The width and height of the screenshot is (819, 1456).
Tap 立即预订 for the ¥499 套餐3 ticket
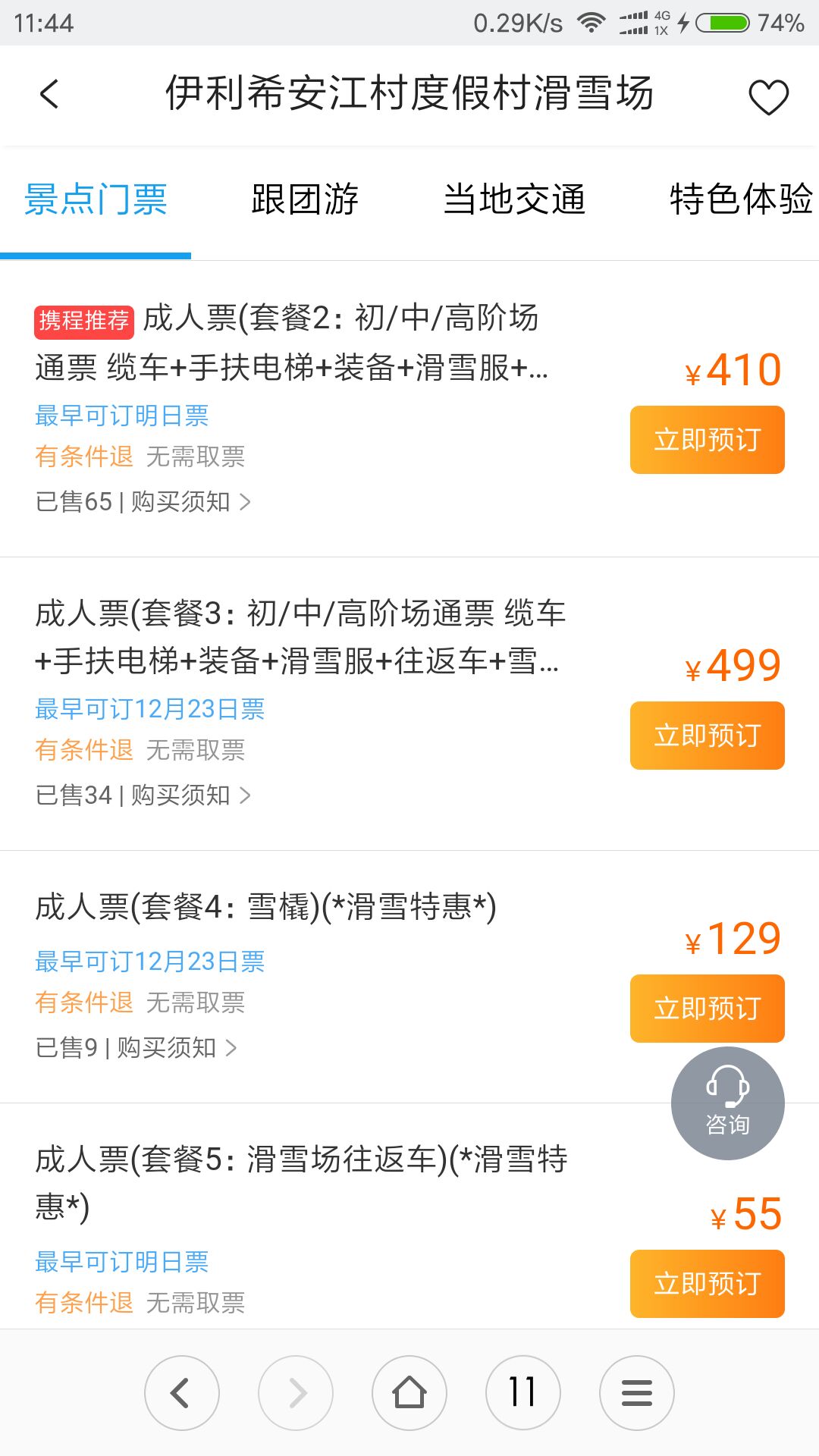tap(707, 736)
